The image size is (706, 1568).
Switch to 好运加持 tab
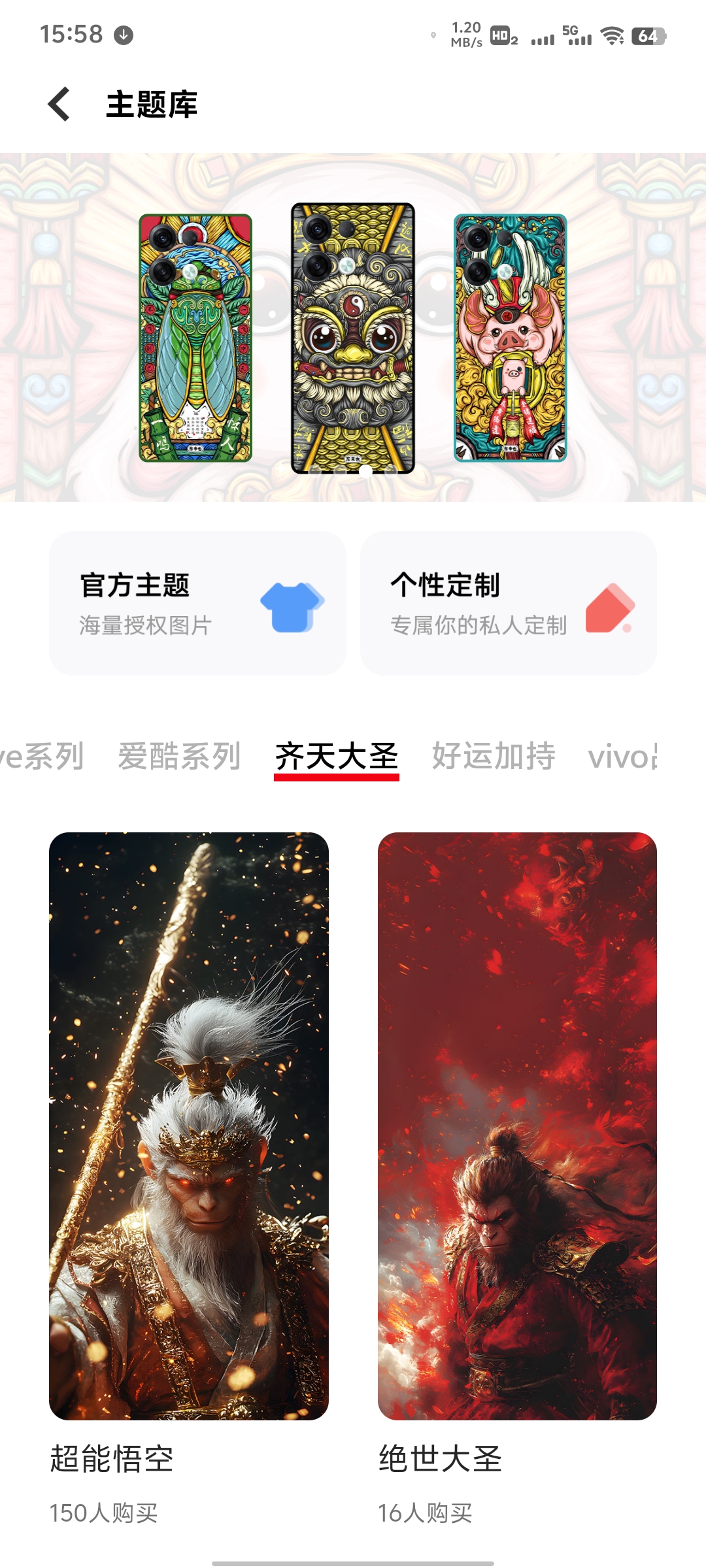pyautogui.click(x=494, y=757)
